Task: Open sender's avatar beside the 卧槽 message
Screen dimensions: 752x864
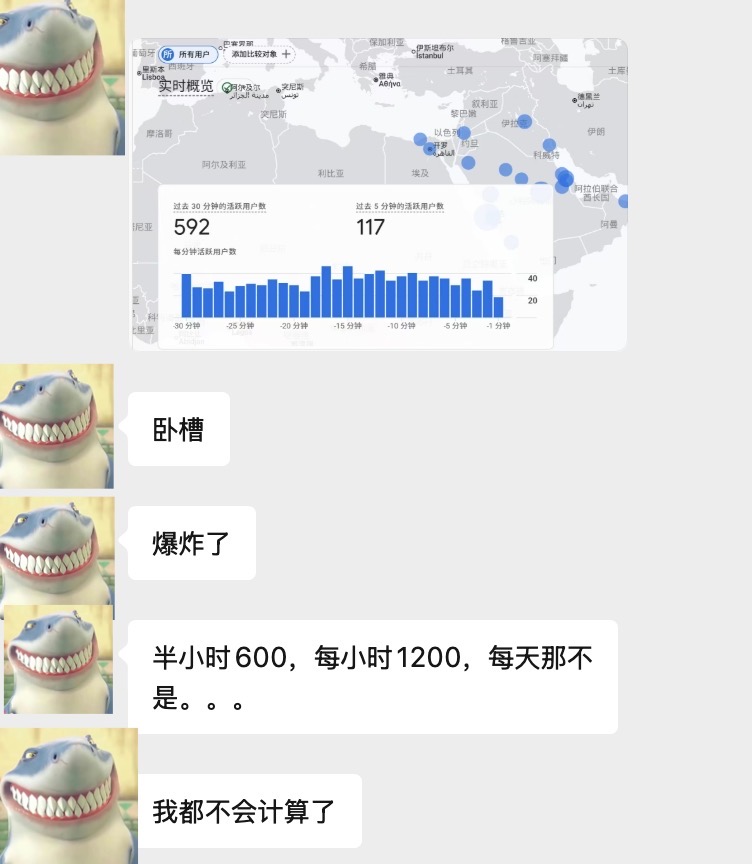Action: (x=57, y=426)
